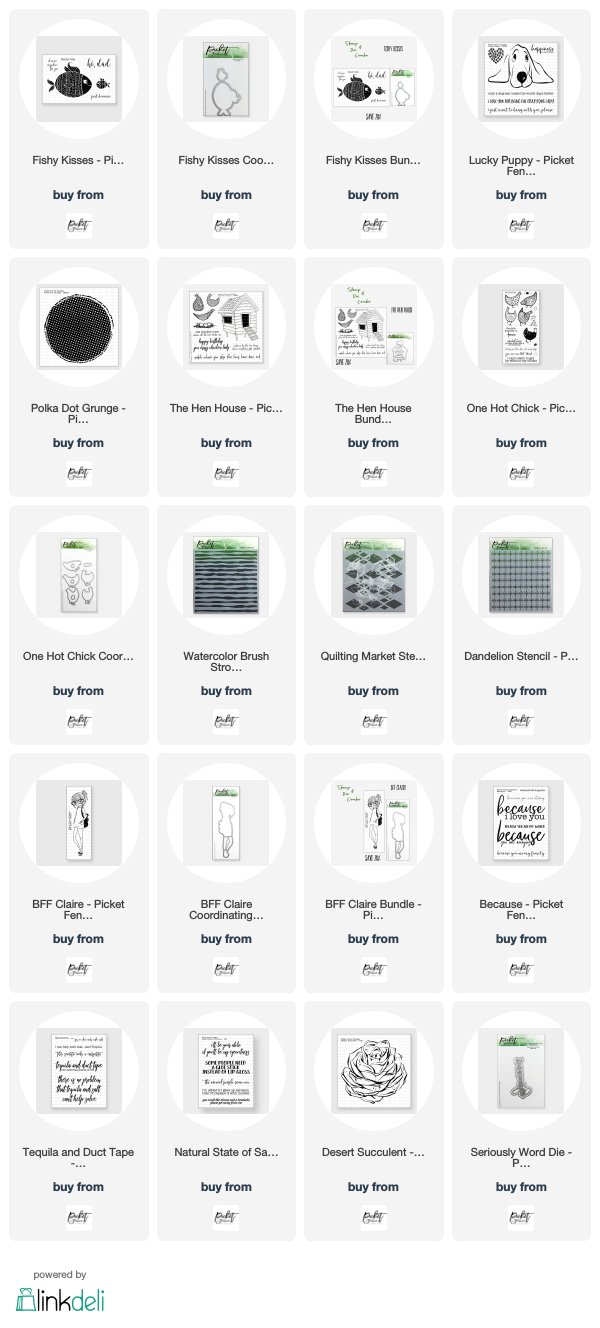The width and height of the screenshot is (600, 1328).
Task: Open the Watercolor Brush Strokes stencil card
Action: 226,625
